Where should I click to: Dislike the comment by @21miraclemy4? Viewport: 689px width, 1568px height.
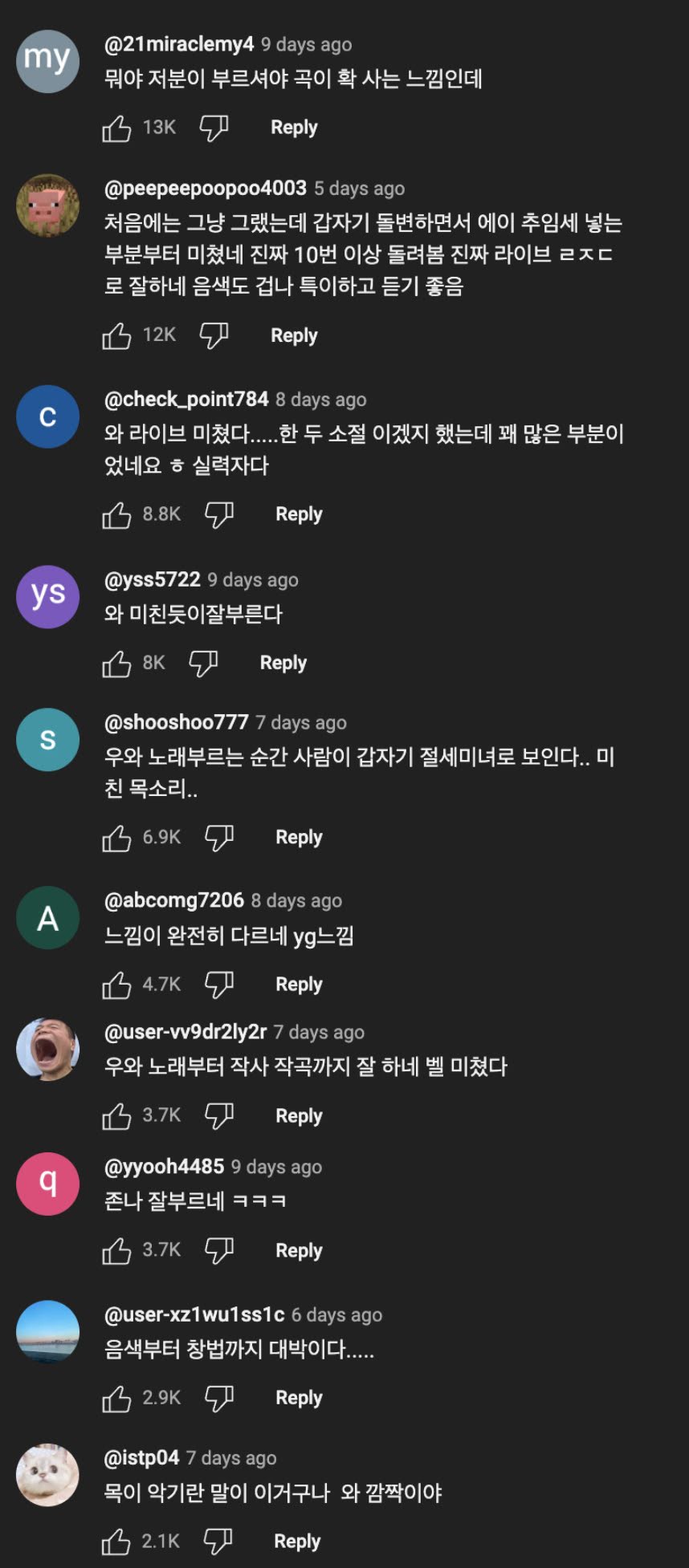(214, 128)
